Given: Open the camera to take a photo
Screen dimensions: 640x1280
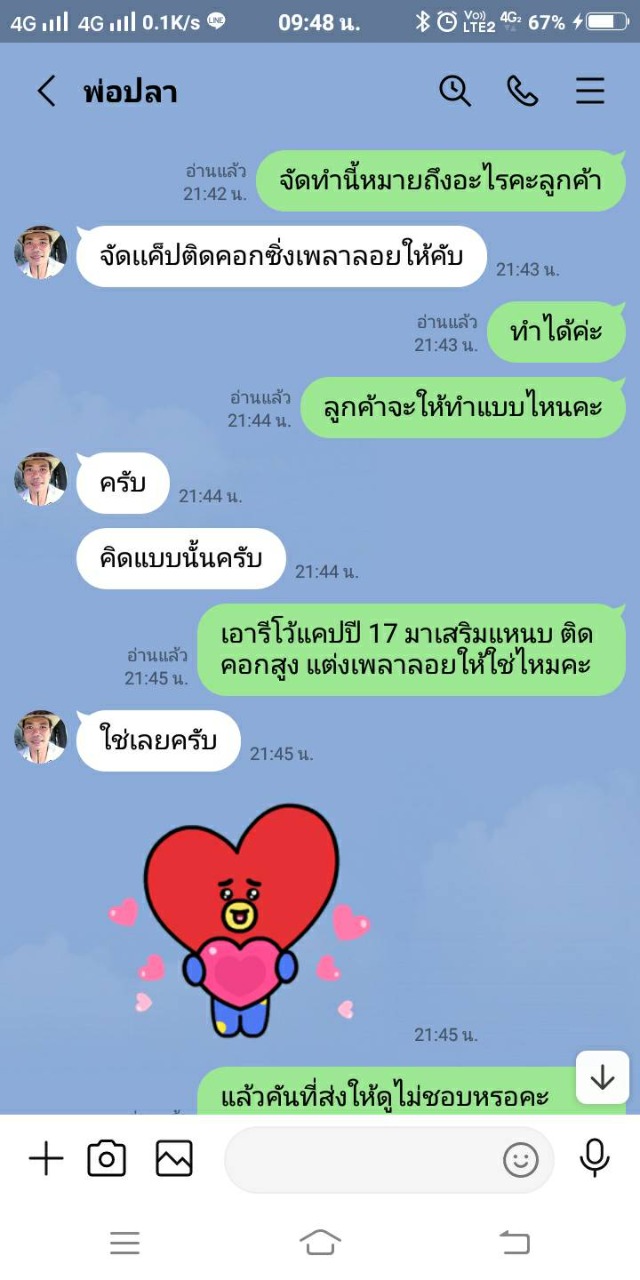Looking at the screenshot, I should coord(107,1159).
